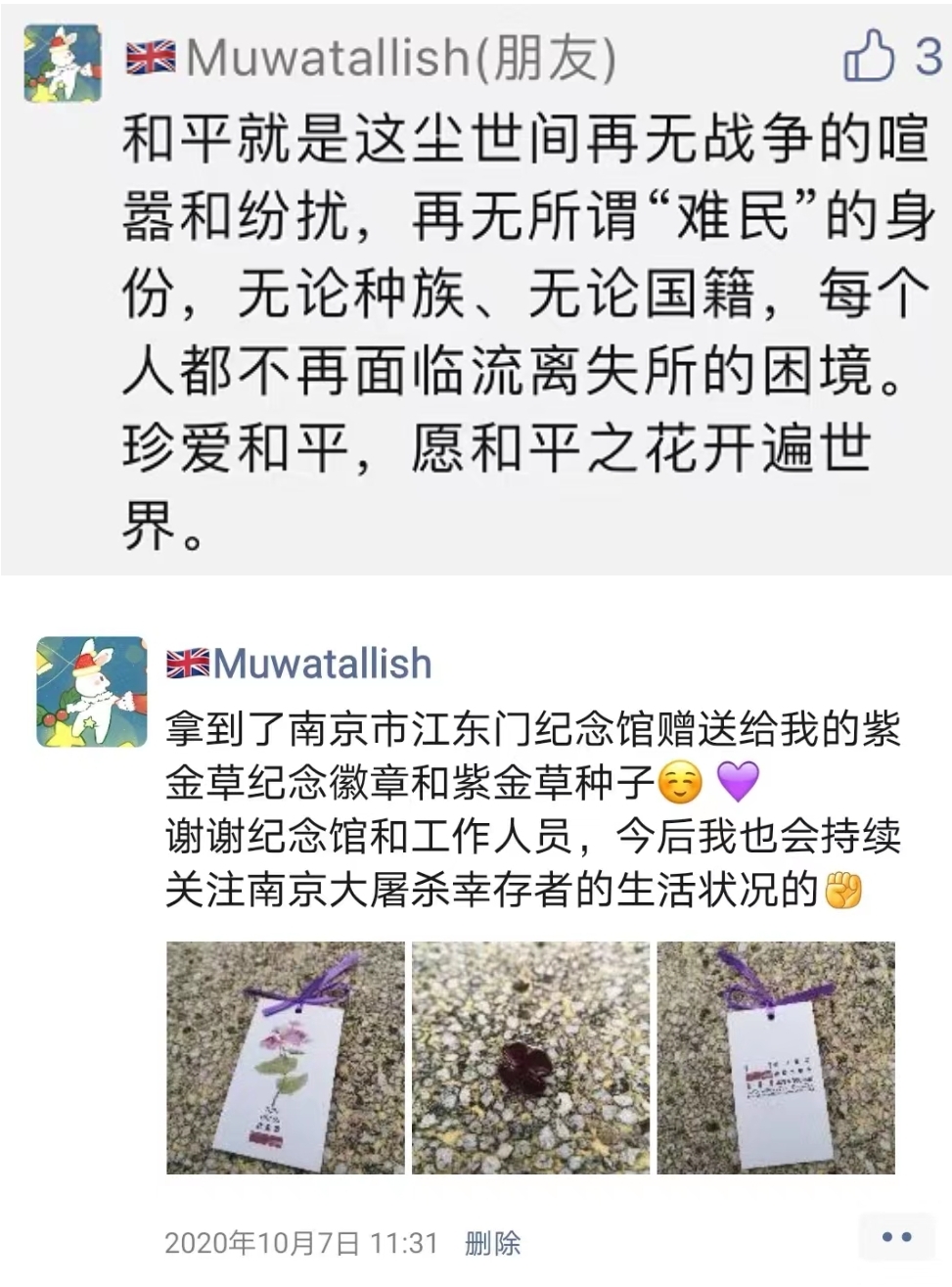Open Muwatallish's profile from the post name
The width and height of the screenshot is (952, 1287).
[x=322, y=664]
